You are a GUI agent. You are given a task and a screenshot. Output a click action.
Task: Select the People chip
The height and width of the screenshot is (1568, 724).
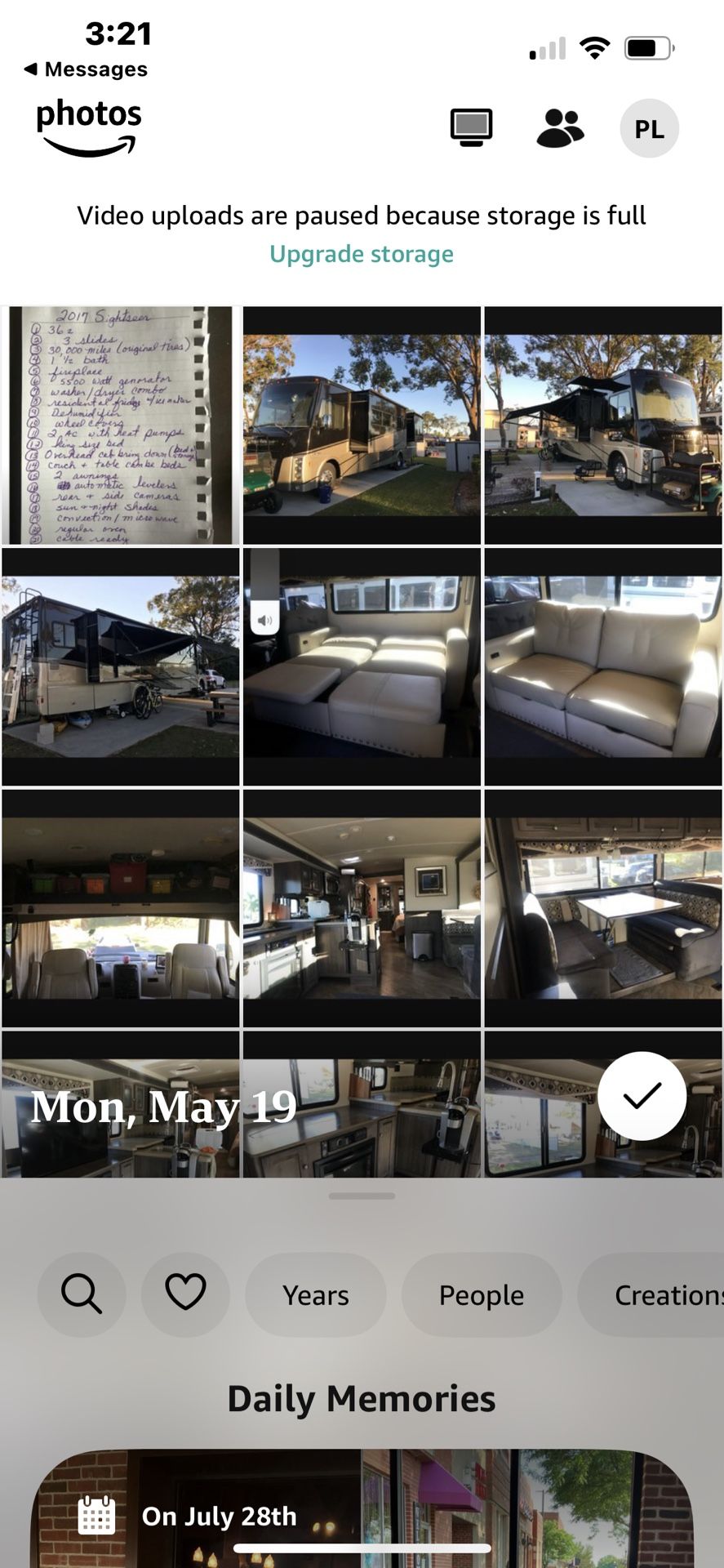click(x=481, y=1294)
